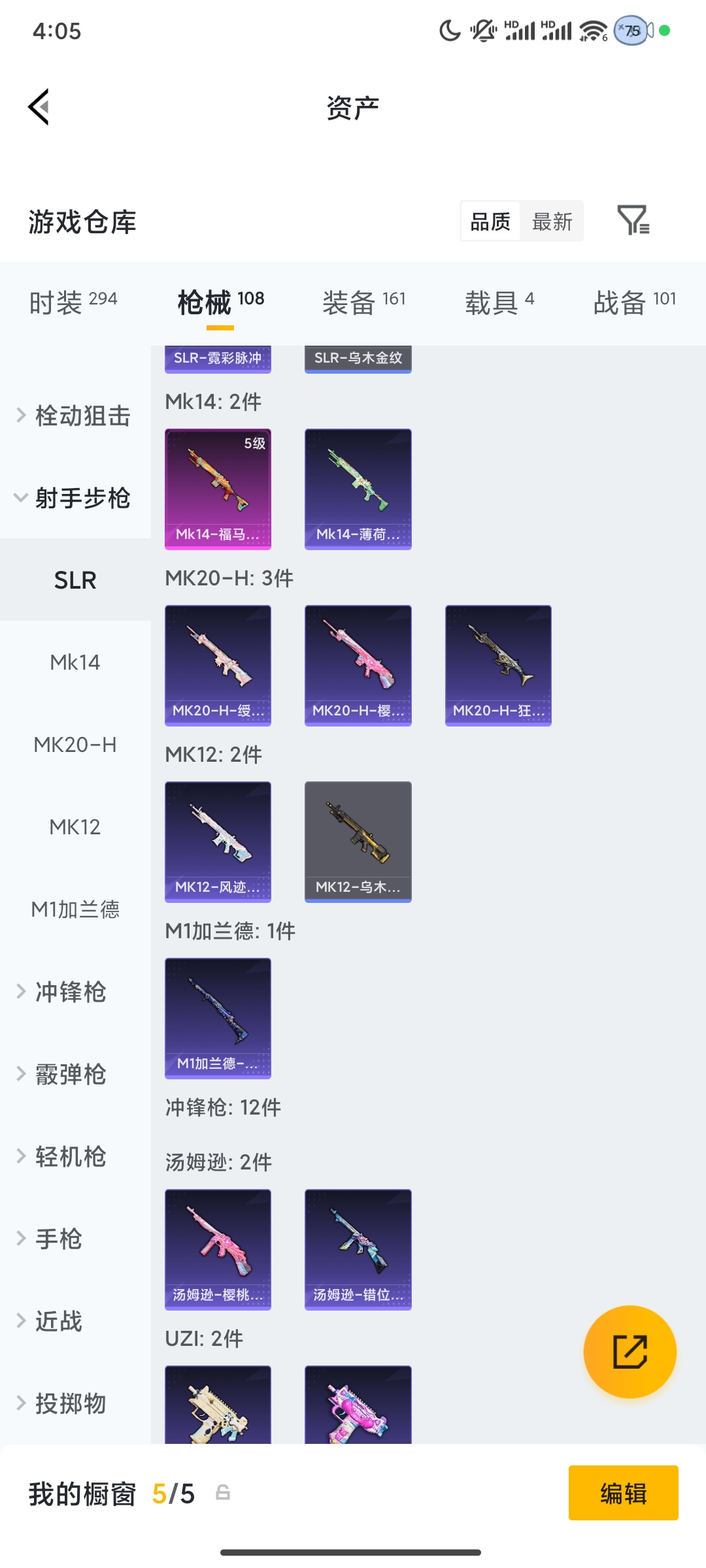The image size is (706, 1568).
Task: Open the 载具 tab
Action: 499,302
